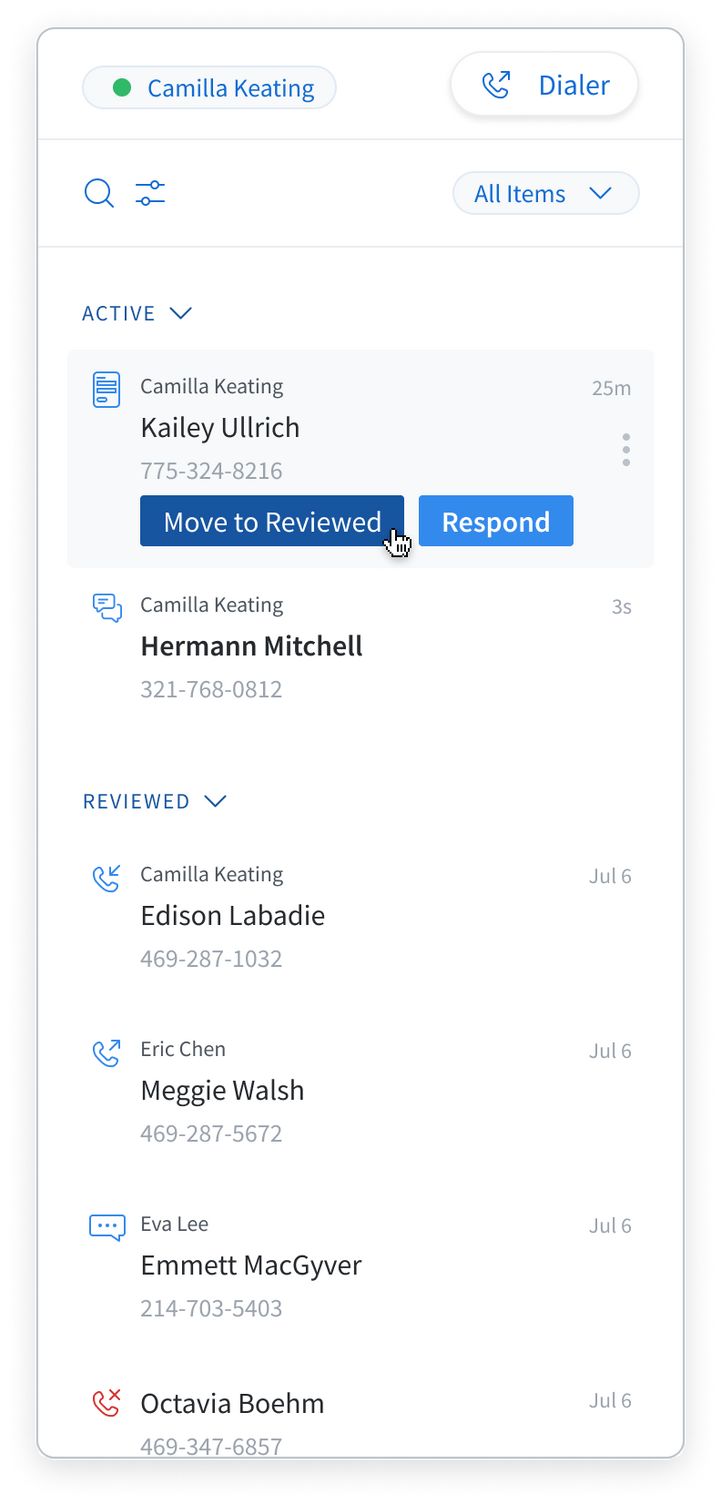The height and width of the screenshot is (1504, 721).
Task: Expand the All Items dropdown
Action: coord(546,193)
